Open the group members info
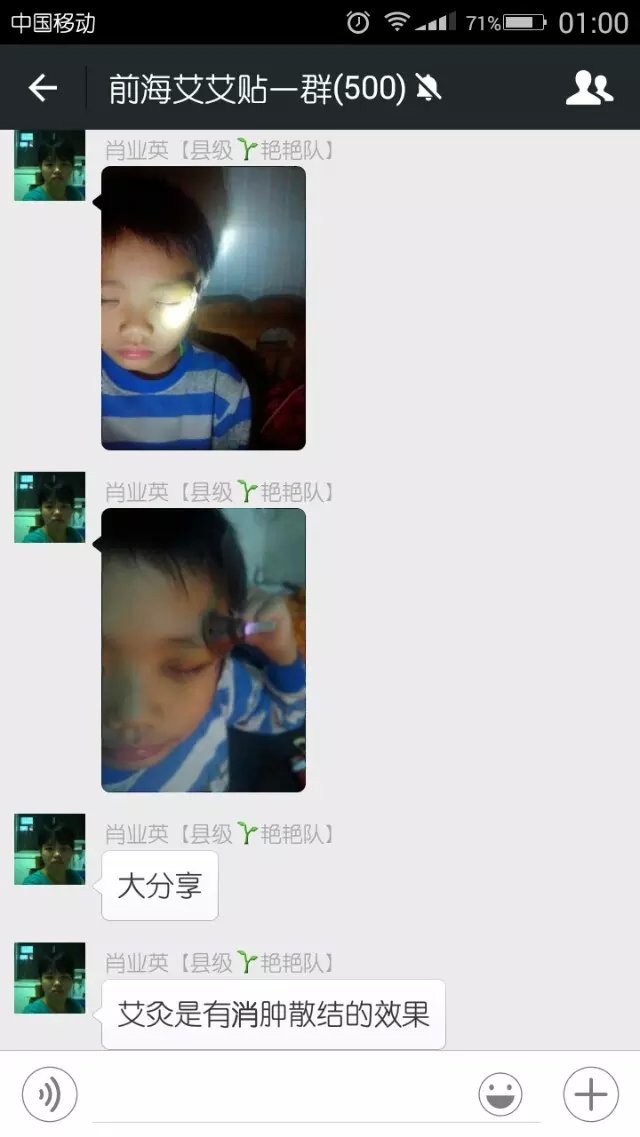 (589, 88)
